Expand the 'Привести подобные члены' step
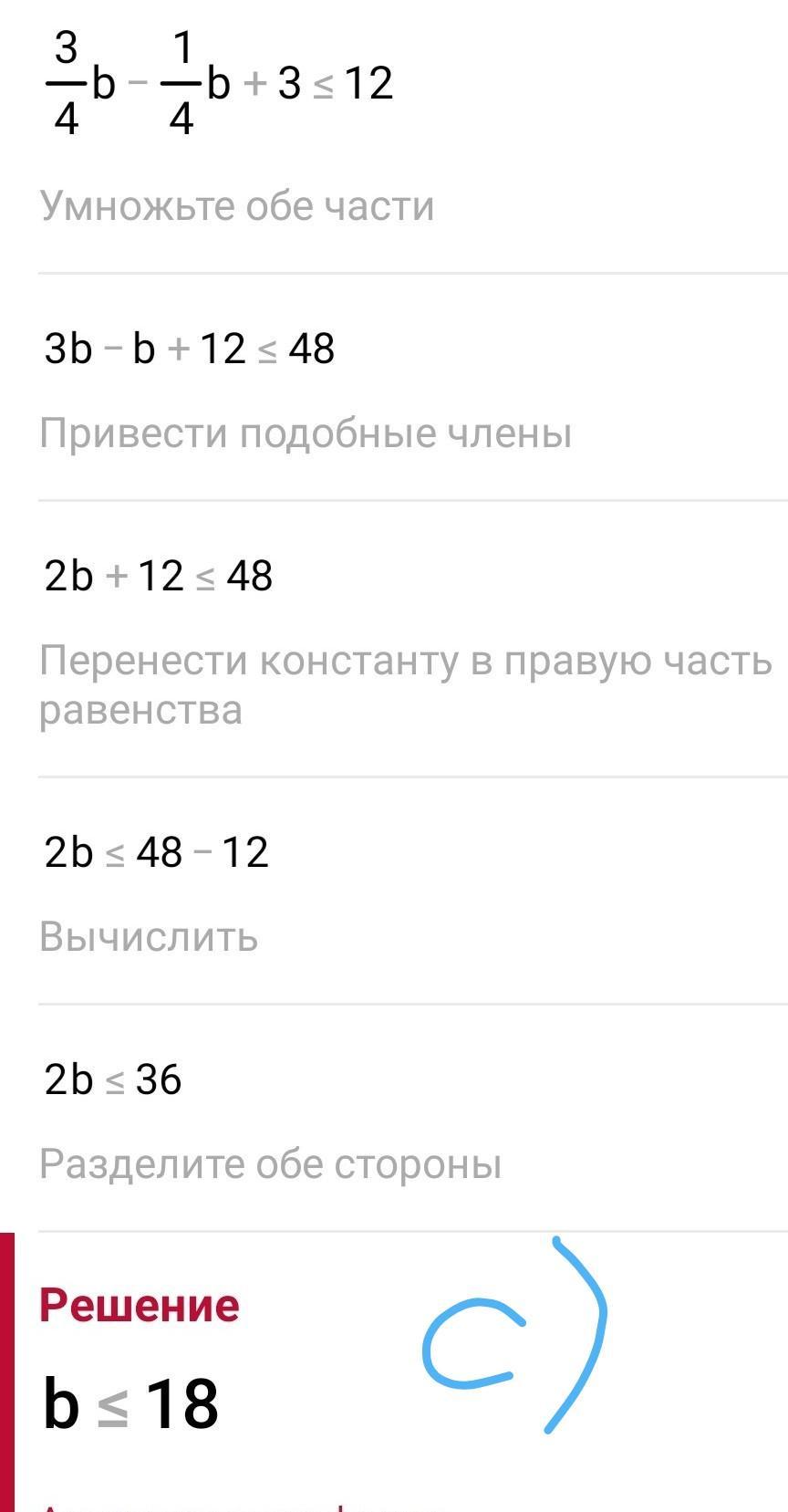This screenshot has width=788, height=1512. [306, 433]
